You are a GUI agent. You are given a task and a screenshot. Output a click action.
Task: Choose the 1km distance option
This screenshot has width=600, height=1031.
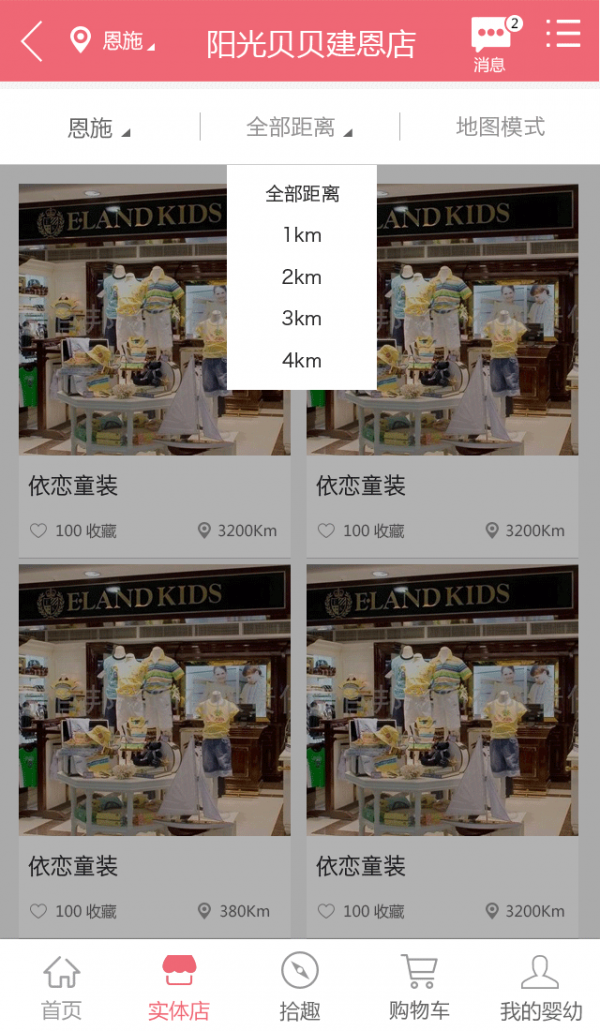point(302,236)
